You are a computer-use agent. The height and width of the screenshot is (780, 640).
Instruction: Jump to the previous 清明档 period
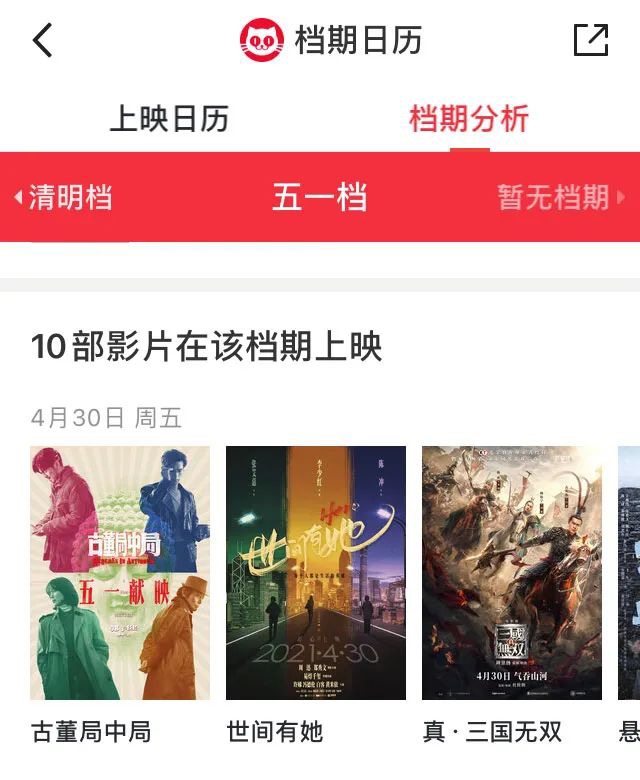click(x=64, y=197)
